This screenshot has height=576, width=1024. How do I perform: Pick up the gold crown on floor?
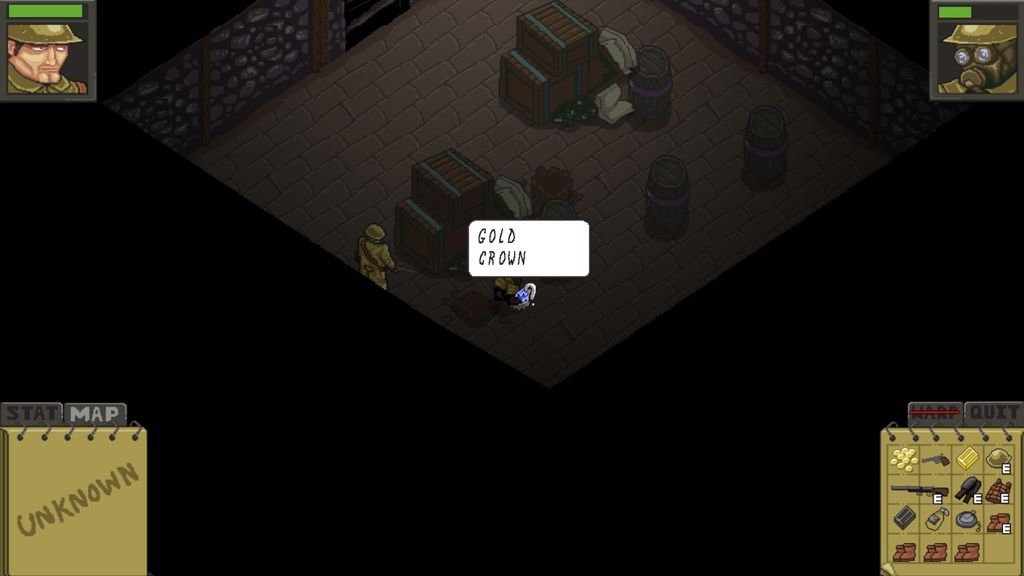[521, 295]
